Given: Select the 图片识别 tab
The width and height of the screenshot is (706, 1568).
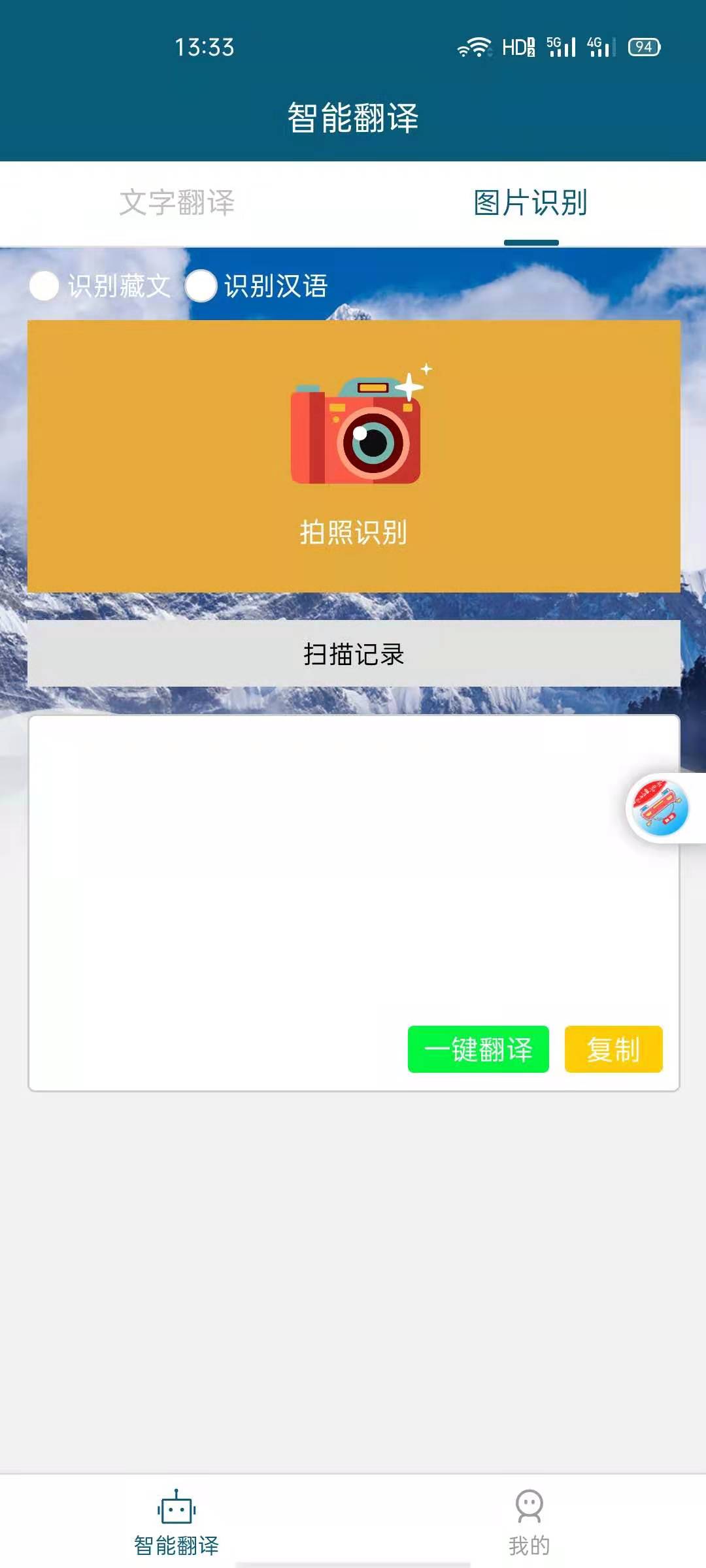Looking at the screenshot, I should point(530,203).
